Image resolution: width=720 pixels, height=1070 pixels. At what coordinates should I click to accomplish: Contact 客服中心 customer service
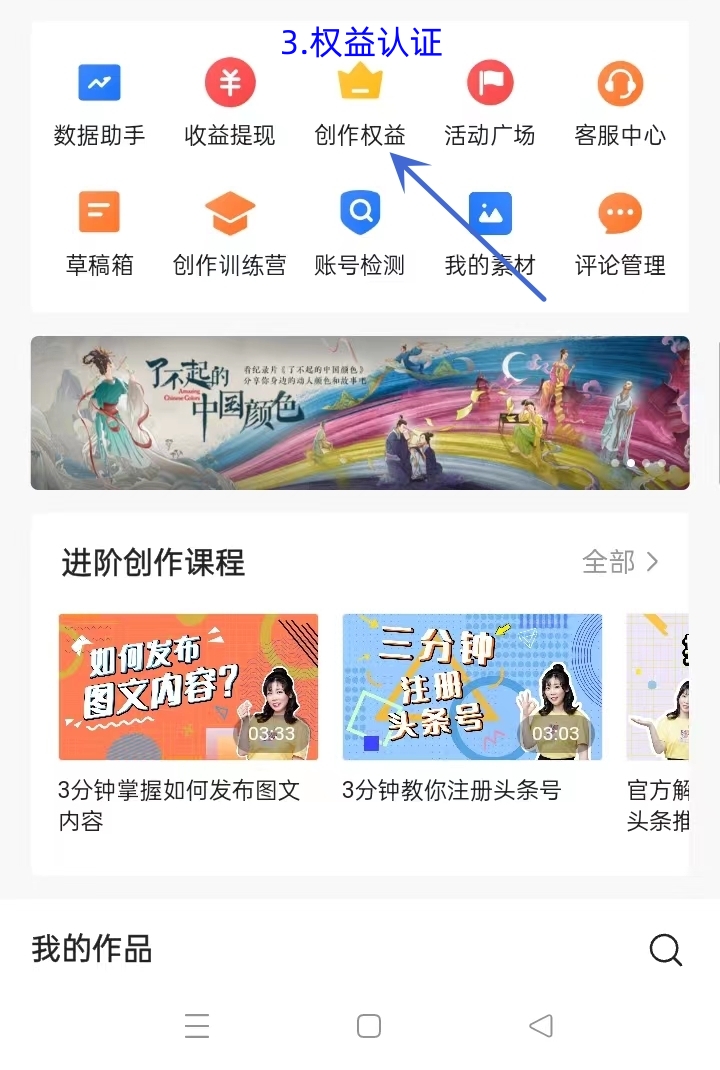tap(620, 103)
